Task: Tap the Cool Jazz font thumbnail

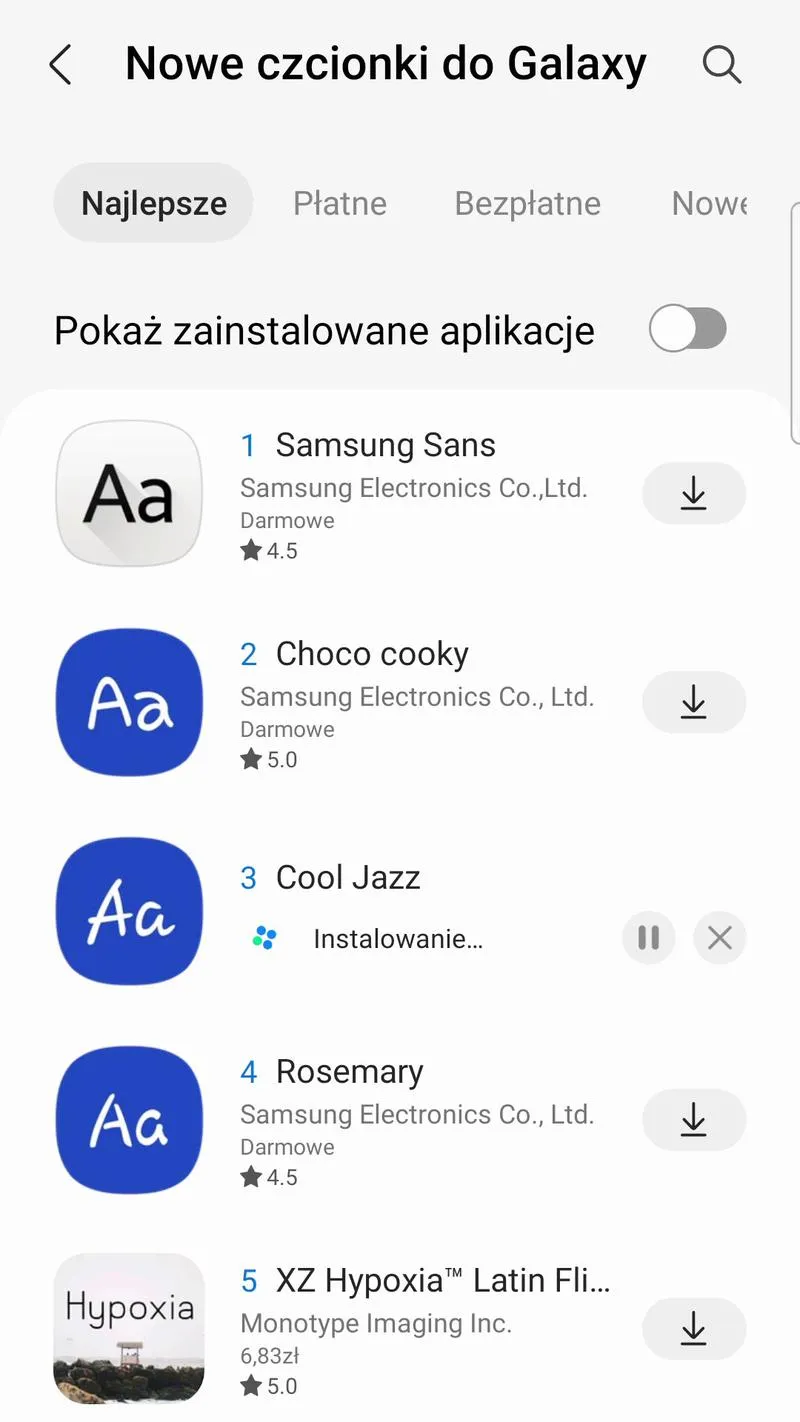Action: pyautogui.click(x=129, y=911)
